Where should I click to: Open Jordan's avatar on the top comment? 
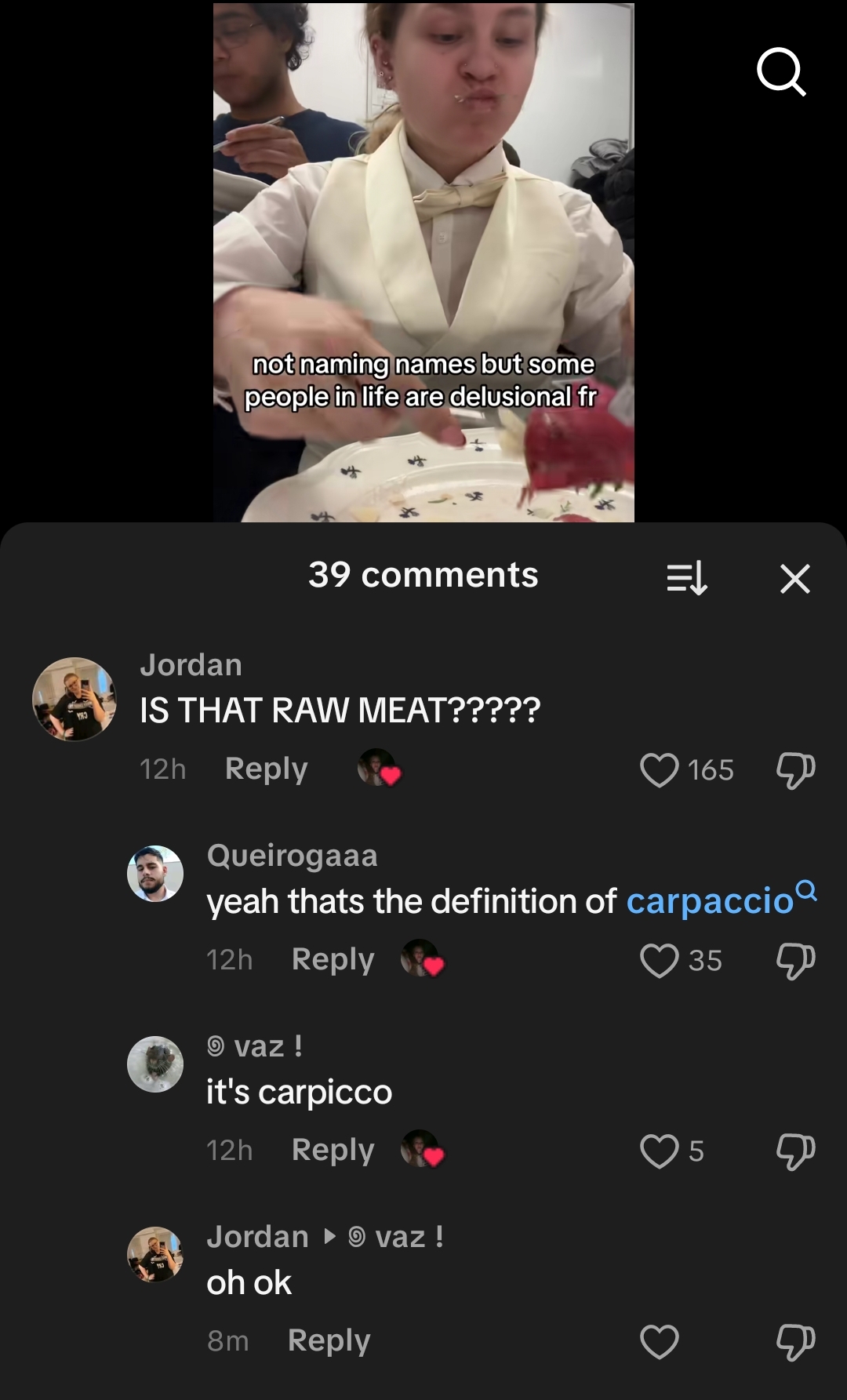coord(75,699)
